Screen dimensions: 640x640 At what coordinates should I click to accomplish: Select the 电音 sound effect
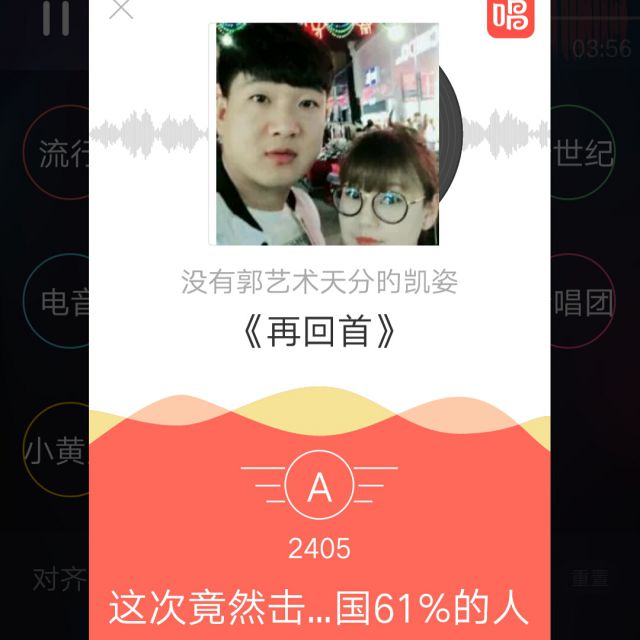[57, 301]
